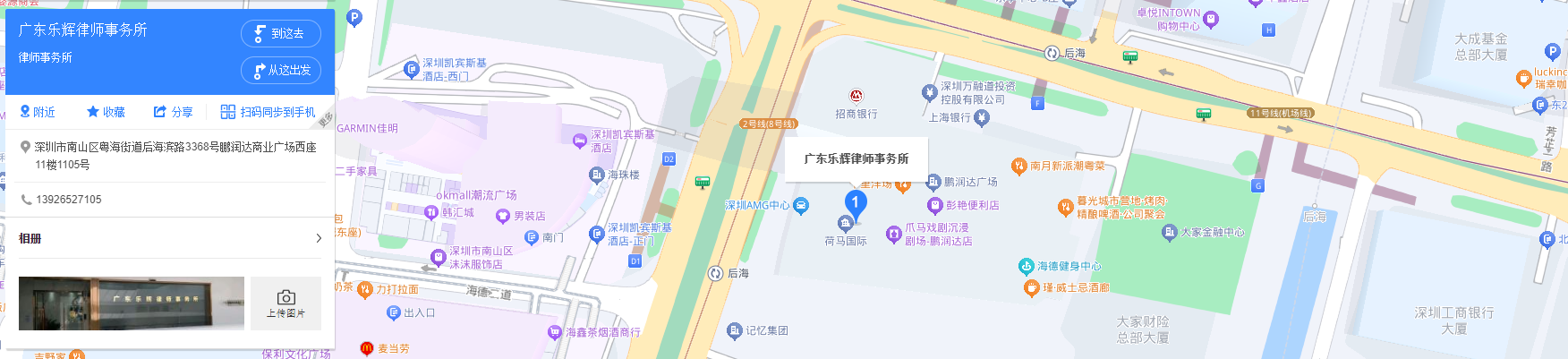Tap 上传图片 to upload a photo
This screenshot has height=359, width=1568.
(285, 303)
